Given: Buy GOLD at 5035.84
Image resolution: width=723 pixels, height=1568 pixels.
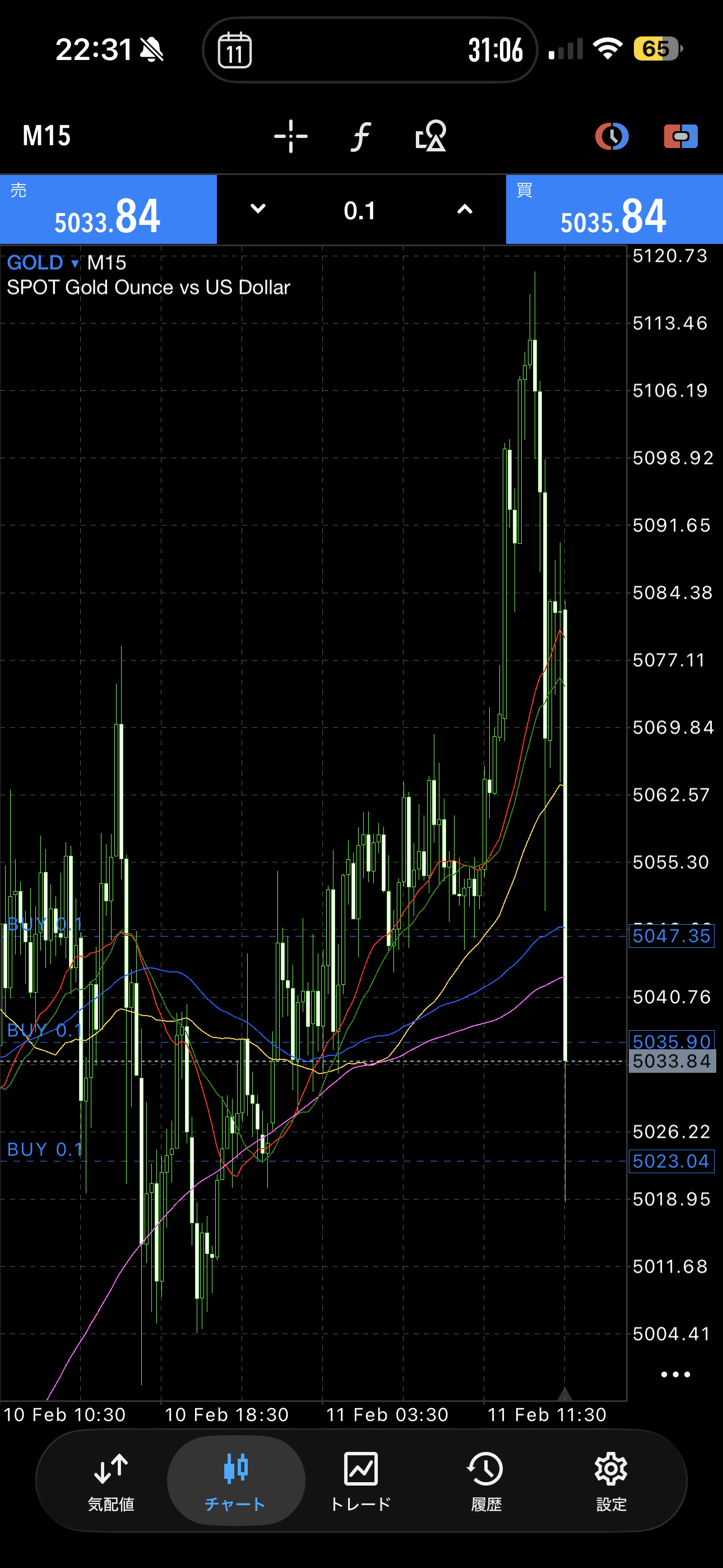Looking at the screenshot, I should 614,210.
